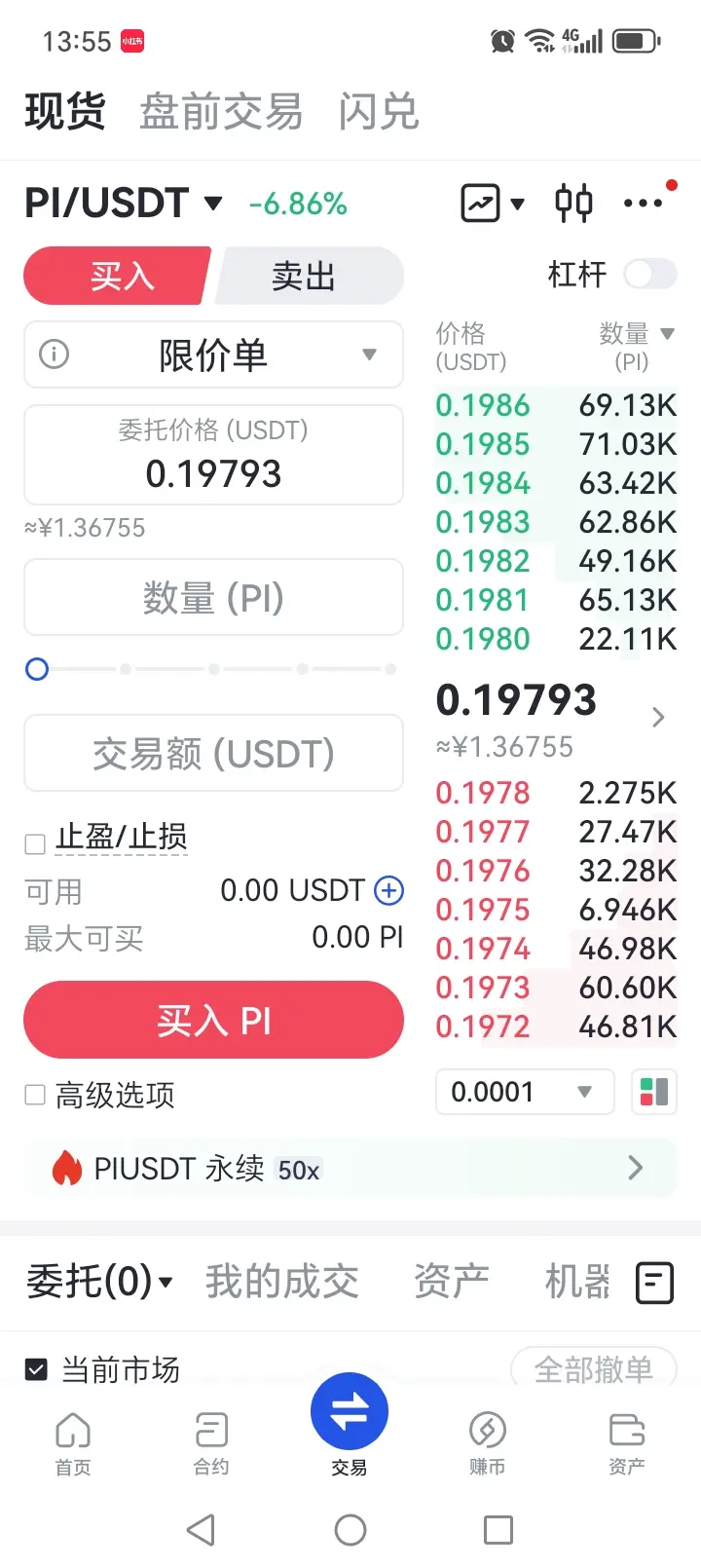Viewport: 701px width, 1568px height.
Task: Check the 止盈/止损 checkbox
Action: [x=36, y=843]
